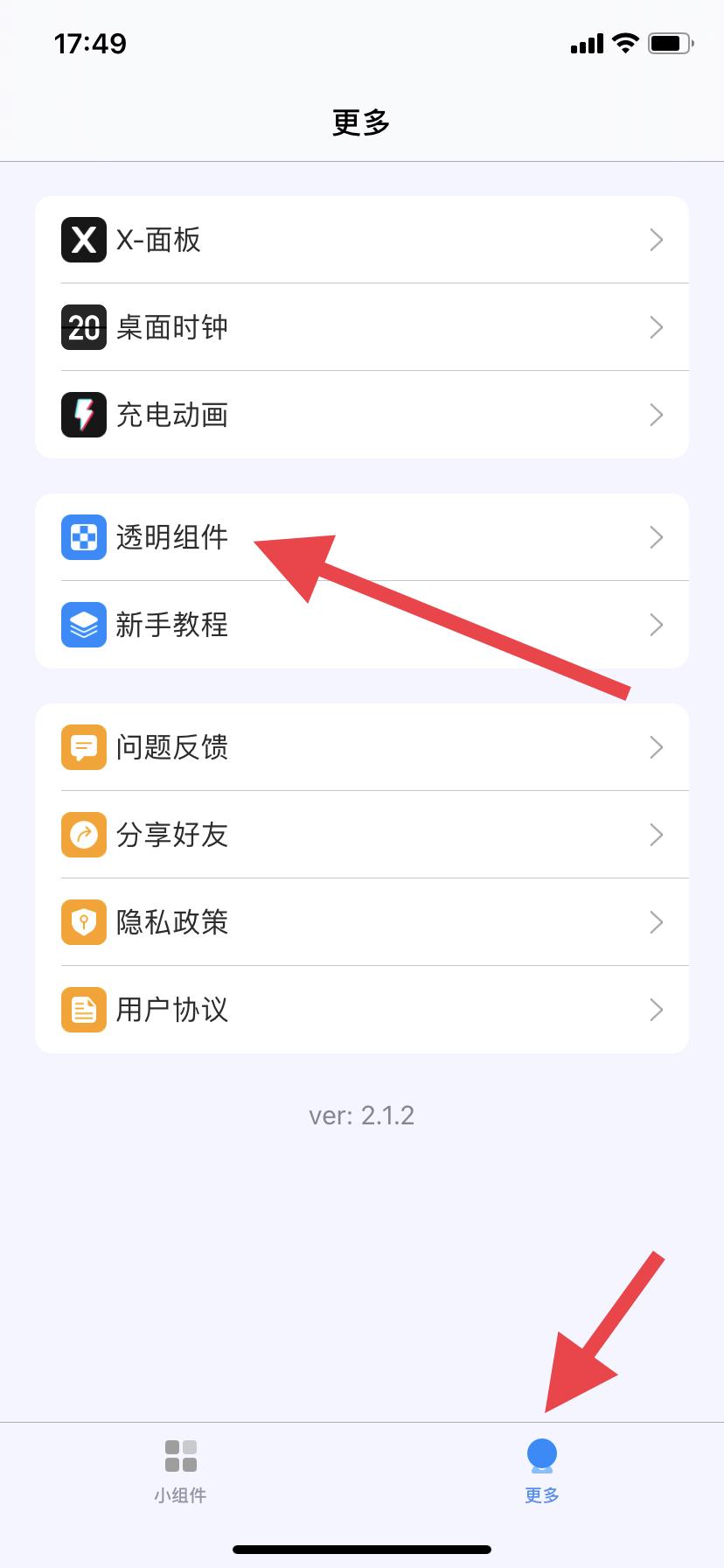Read the 隐私政策 privacy policy

pyautogui.click(x=361, y=922)
